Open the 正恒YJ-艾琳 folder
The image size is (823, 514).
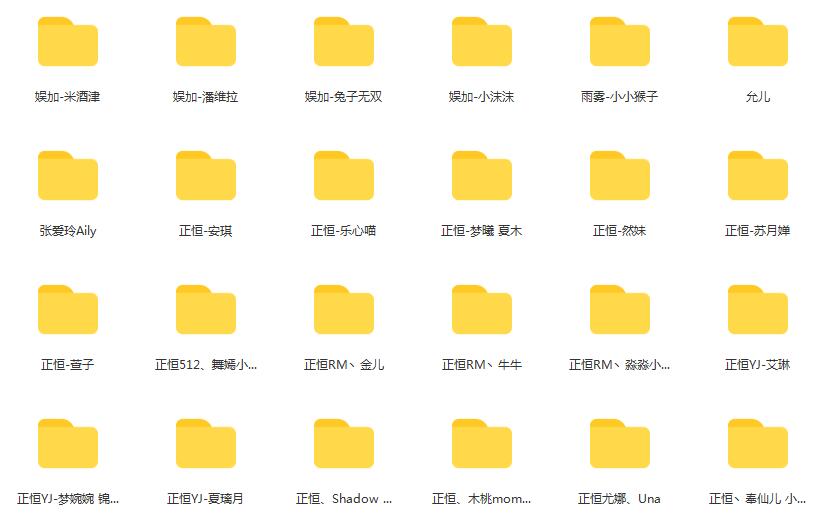(x=758, y=310)
